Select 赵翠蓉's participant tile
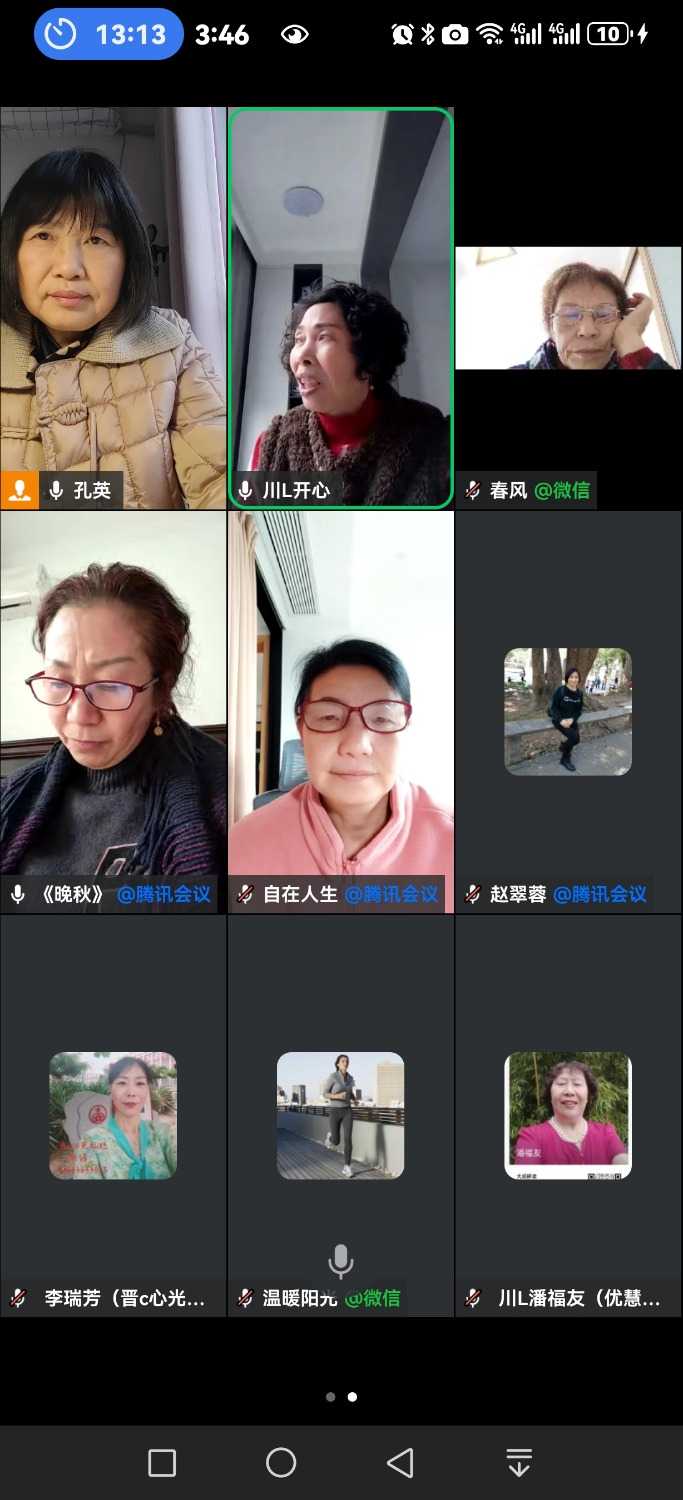The width and height of the screenshot is (683, 1500). coord(568,711)
